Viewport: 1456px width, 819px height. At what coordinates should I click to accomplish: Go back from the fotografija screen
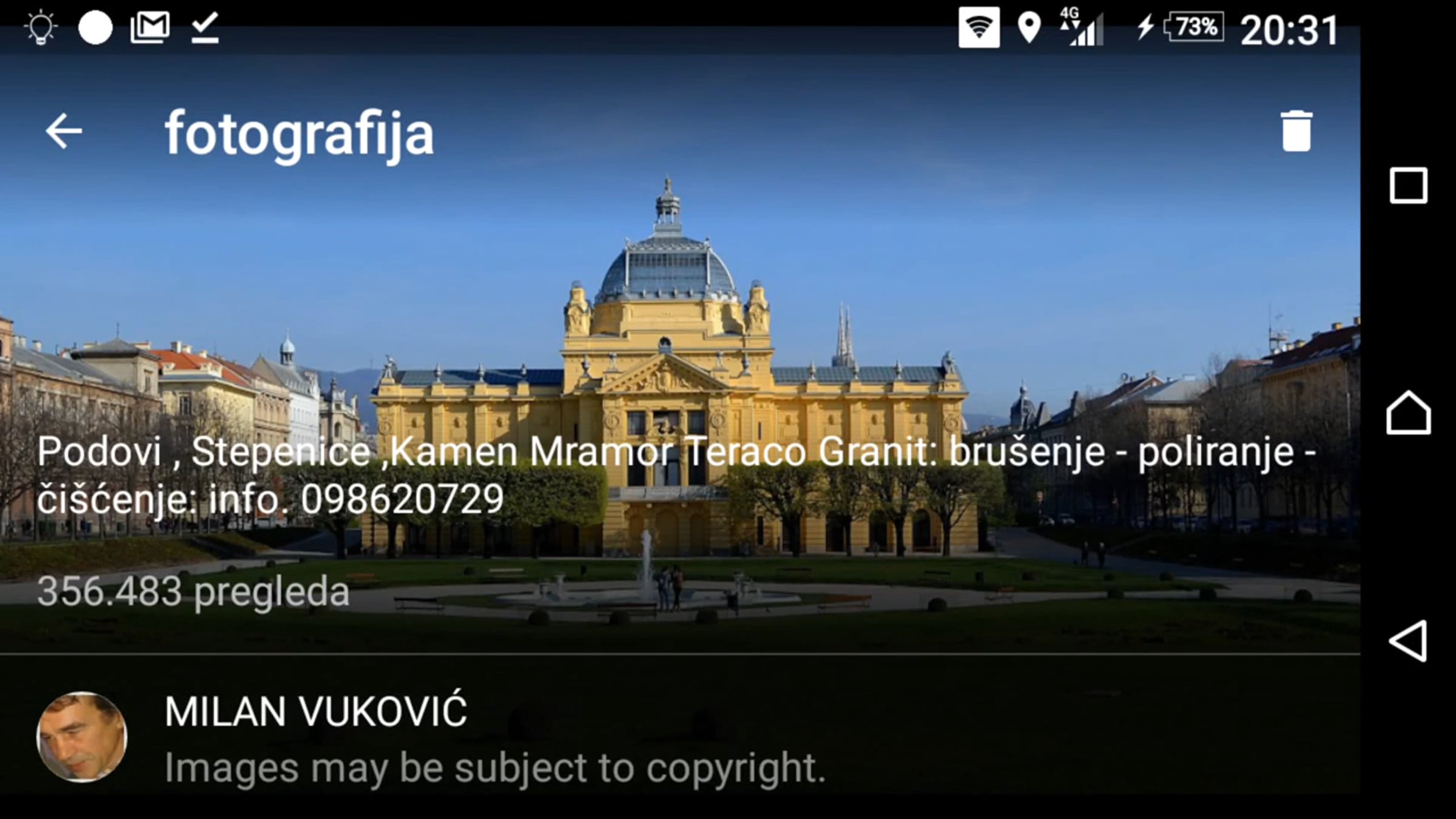pyautogui.click(x=64, y=131)
